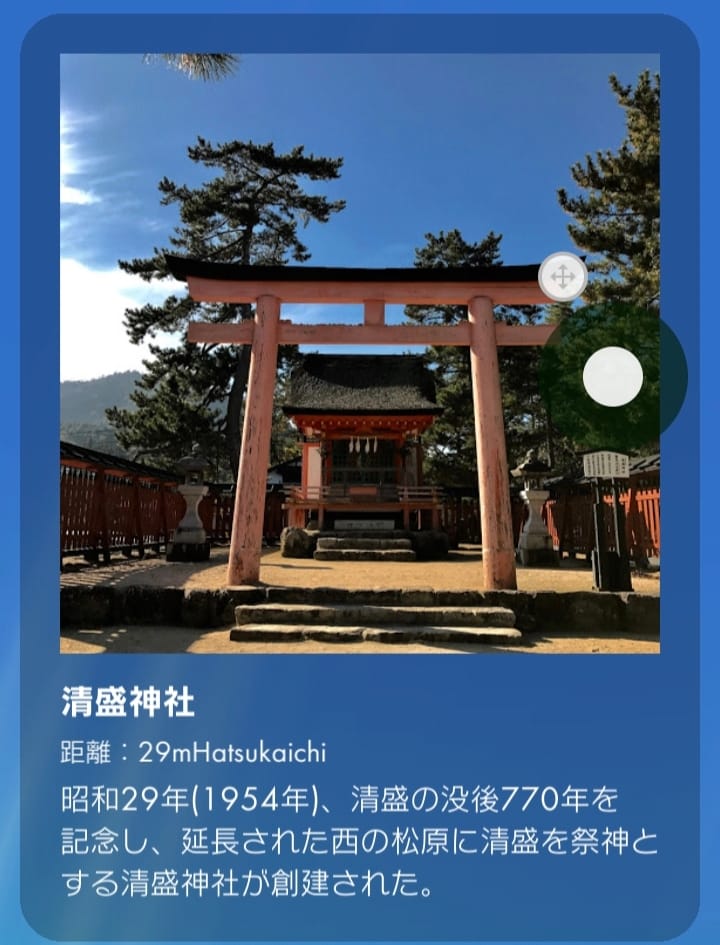Click the 清盛神社 information card
This screenshot has height=945, width=720.
[360, 790]
